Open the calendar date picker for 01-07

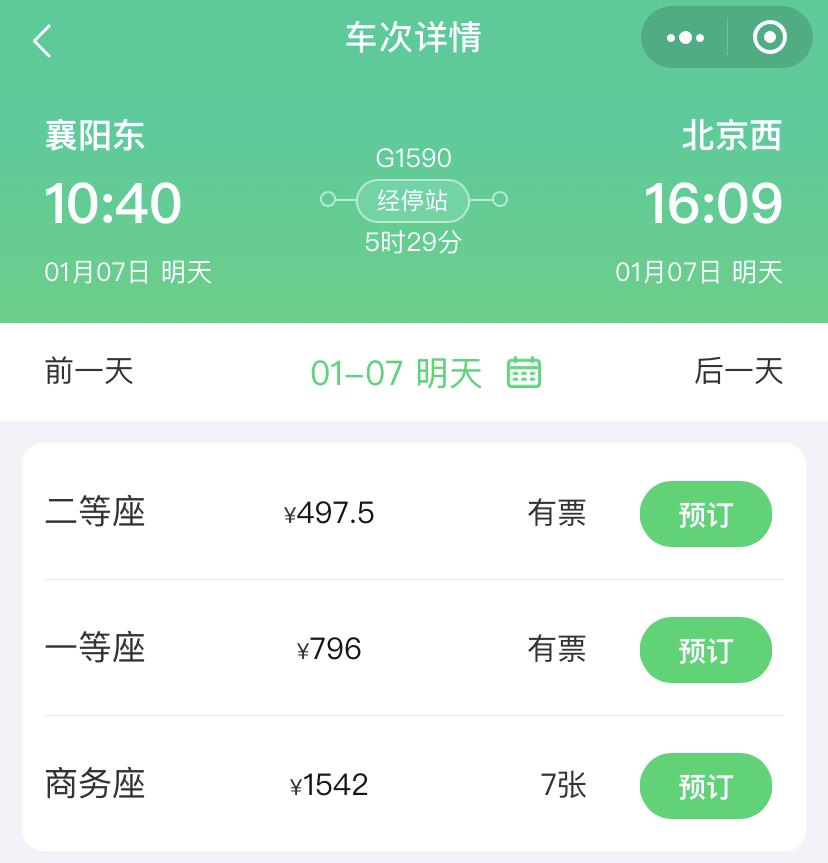[x=524, y=372]
